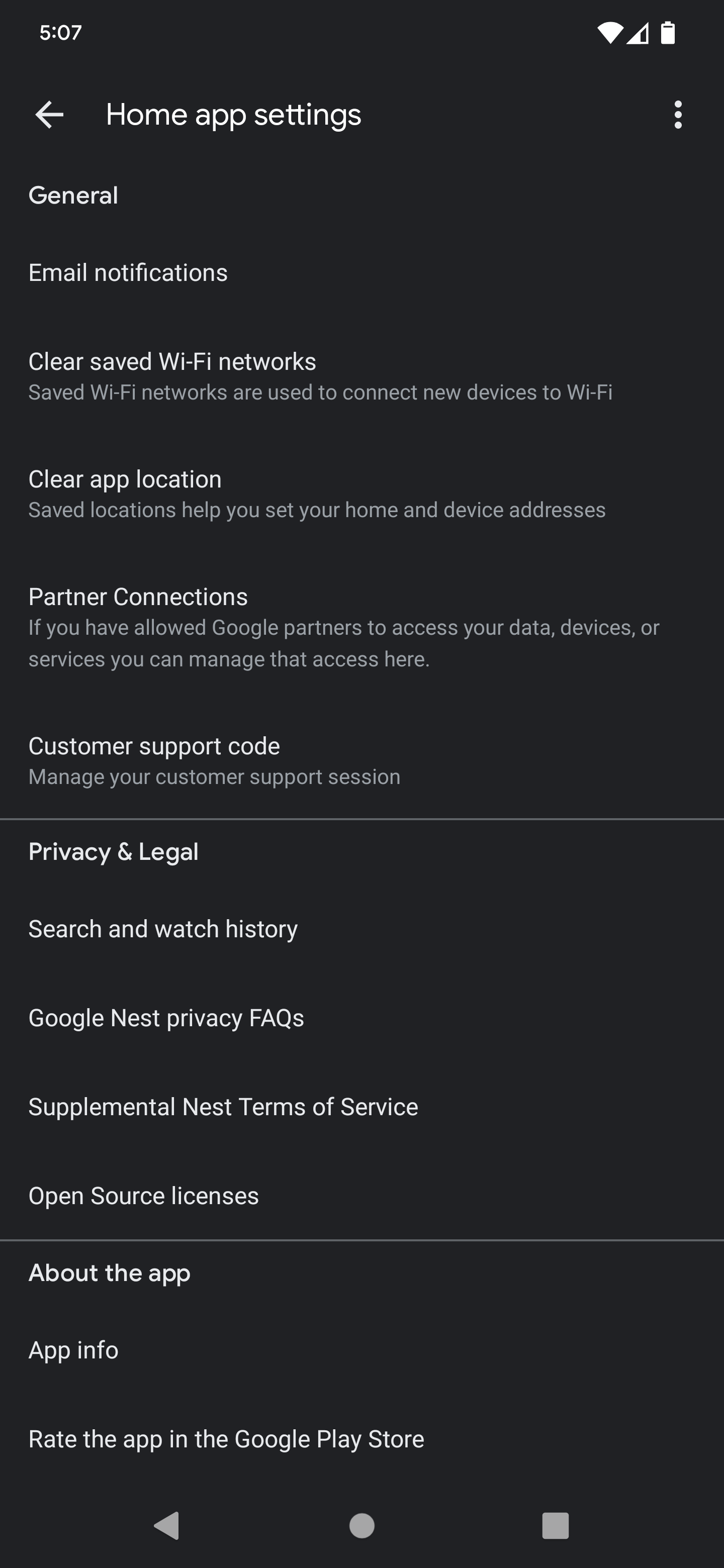Read Supplemental Nest Terms of Service
The width and height of the screenshot is (724, 1568).
(223, 1107)
